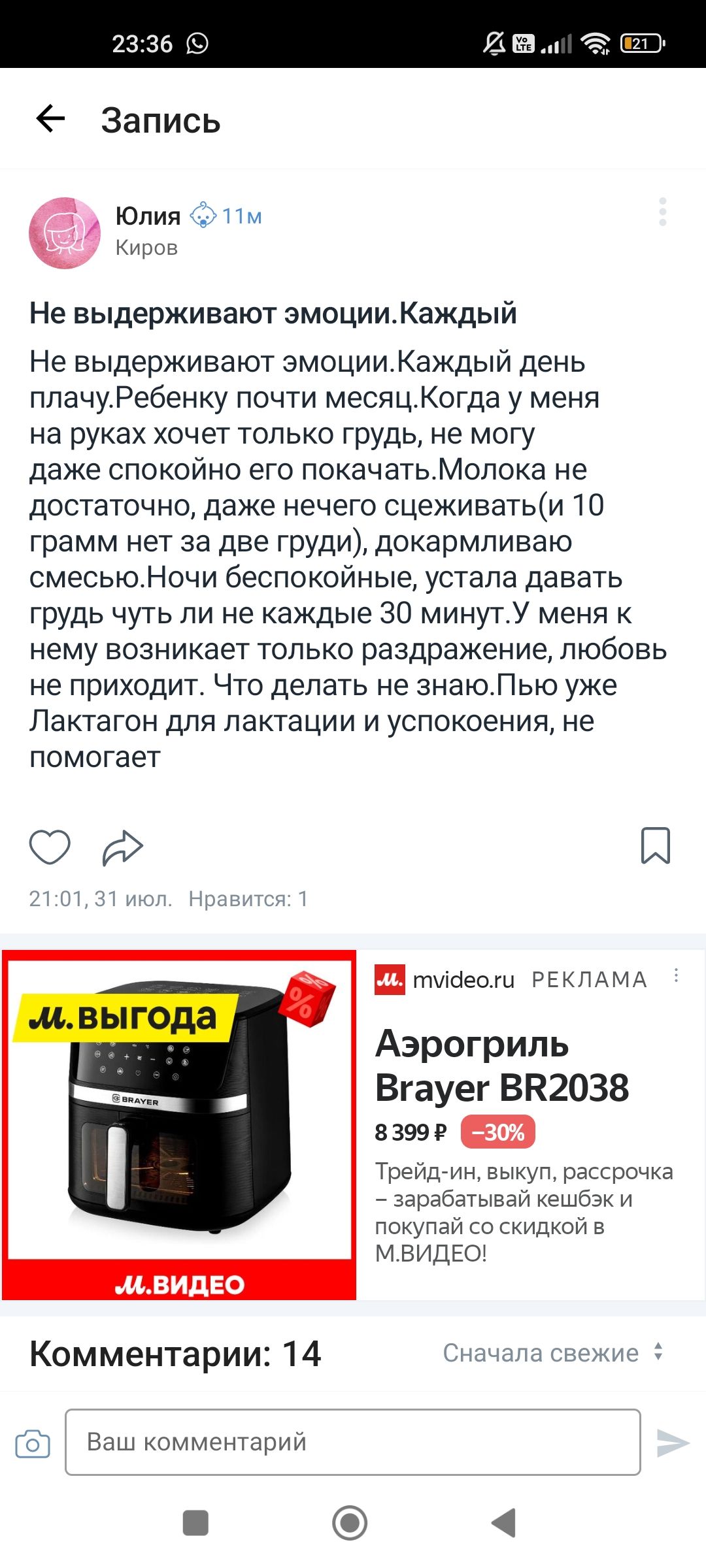
Task: Bookmark this post
Action: tap(655, 846)
